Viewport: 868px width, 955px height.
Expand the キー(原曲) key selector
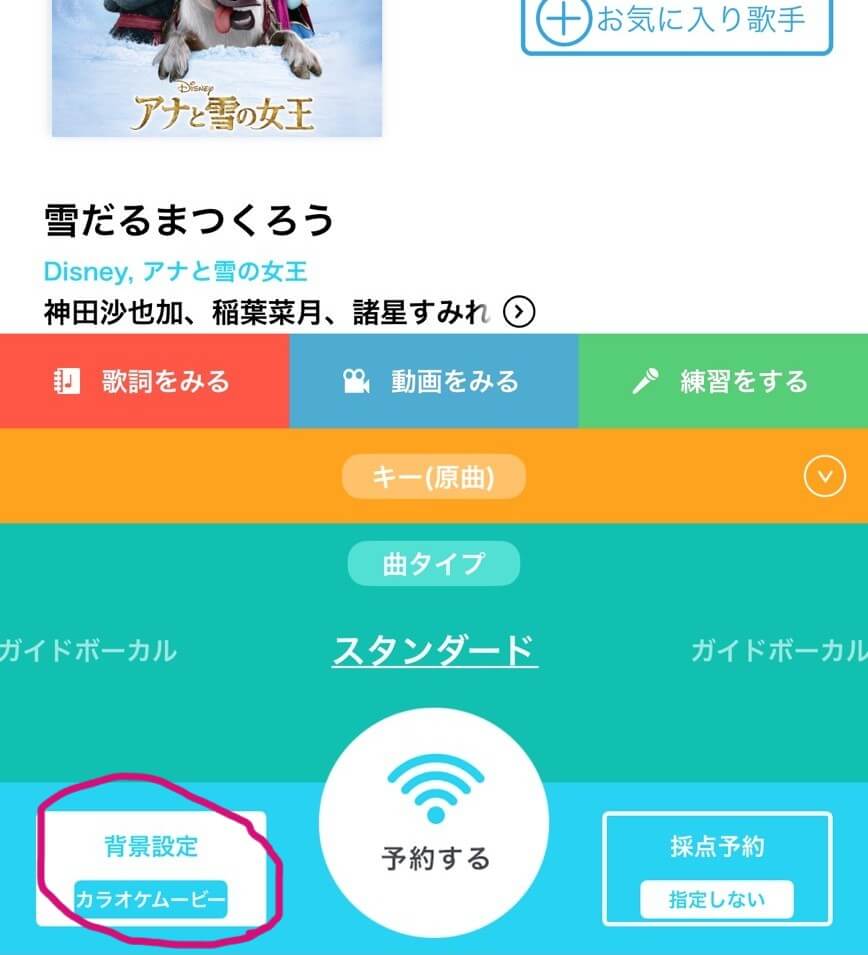pos(824,477)
